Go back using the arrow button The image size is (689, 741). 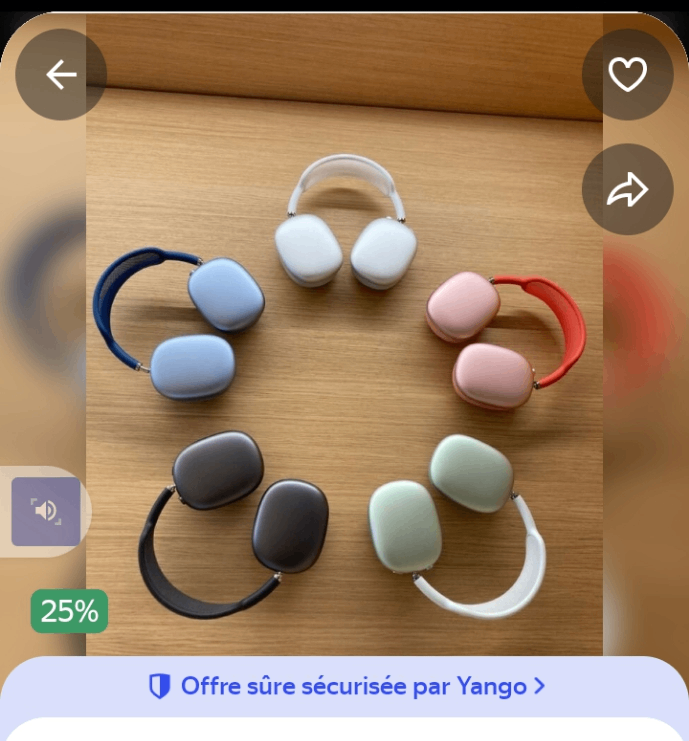point(61,75)
